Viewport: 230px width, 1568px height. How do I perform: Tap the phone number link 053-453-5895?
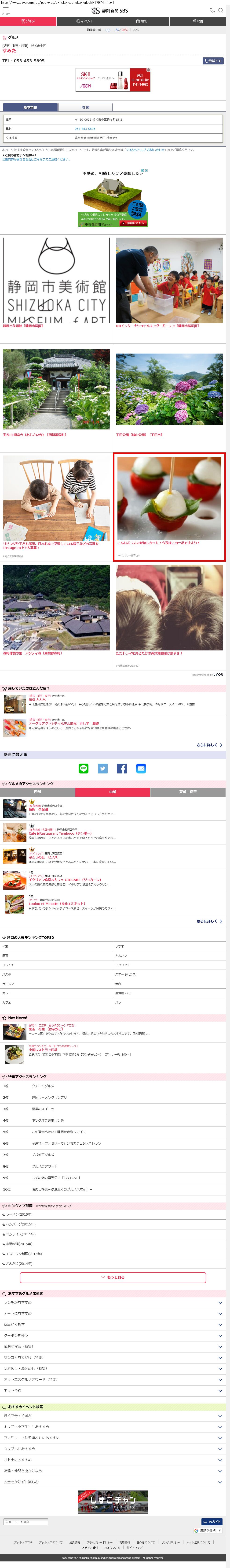coord(85,128)
